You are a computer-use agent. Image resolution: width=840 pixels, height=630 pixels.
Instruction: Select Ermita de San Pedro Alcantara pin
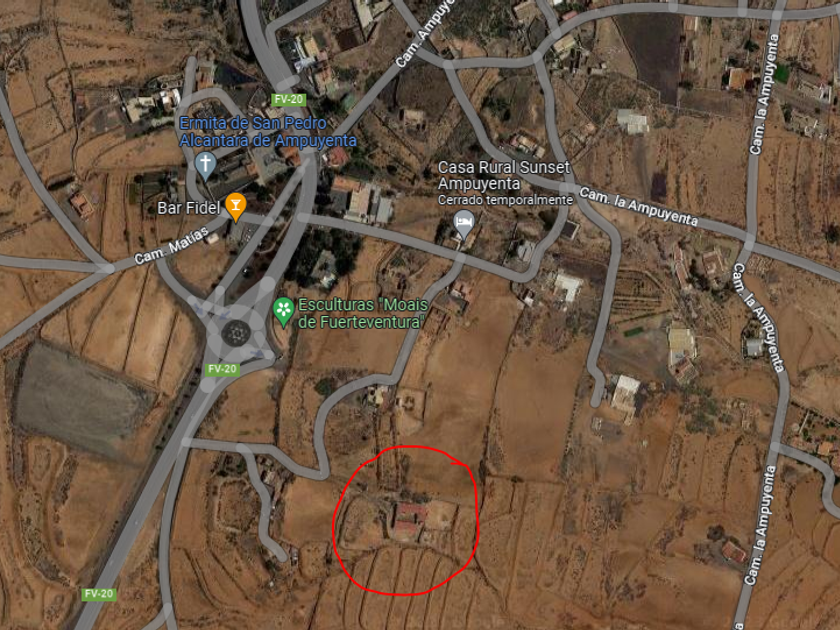click(206, 163)
